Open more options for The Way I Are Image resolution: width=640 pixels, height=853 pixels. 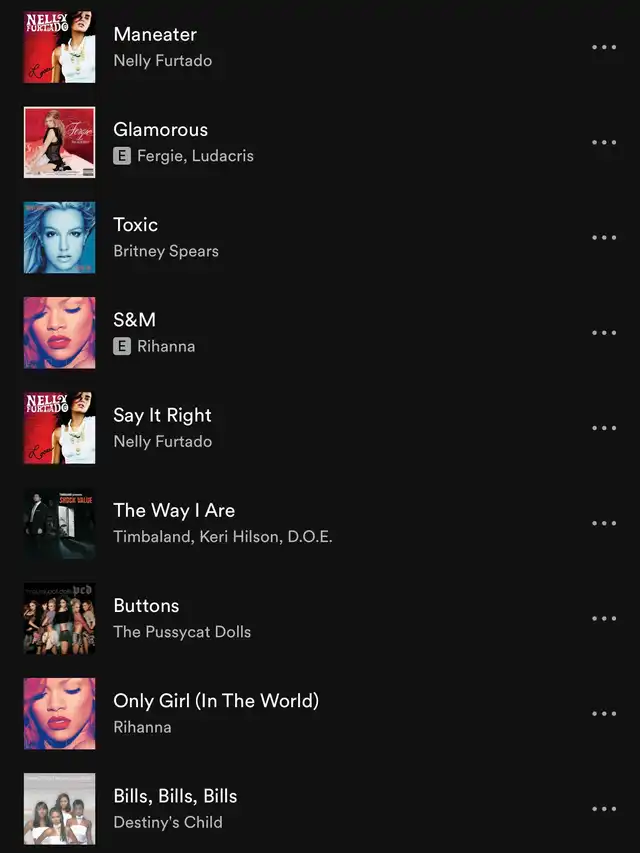point(604,523)
